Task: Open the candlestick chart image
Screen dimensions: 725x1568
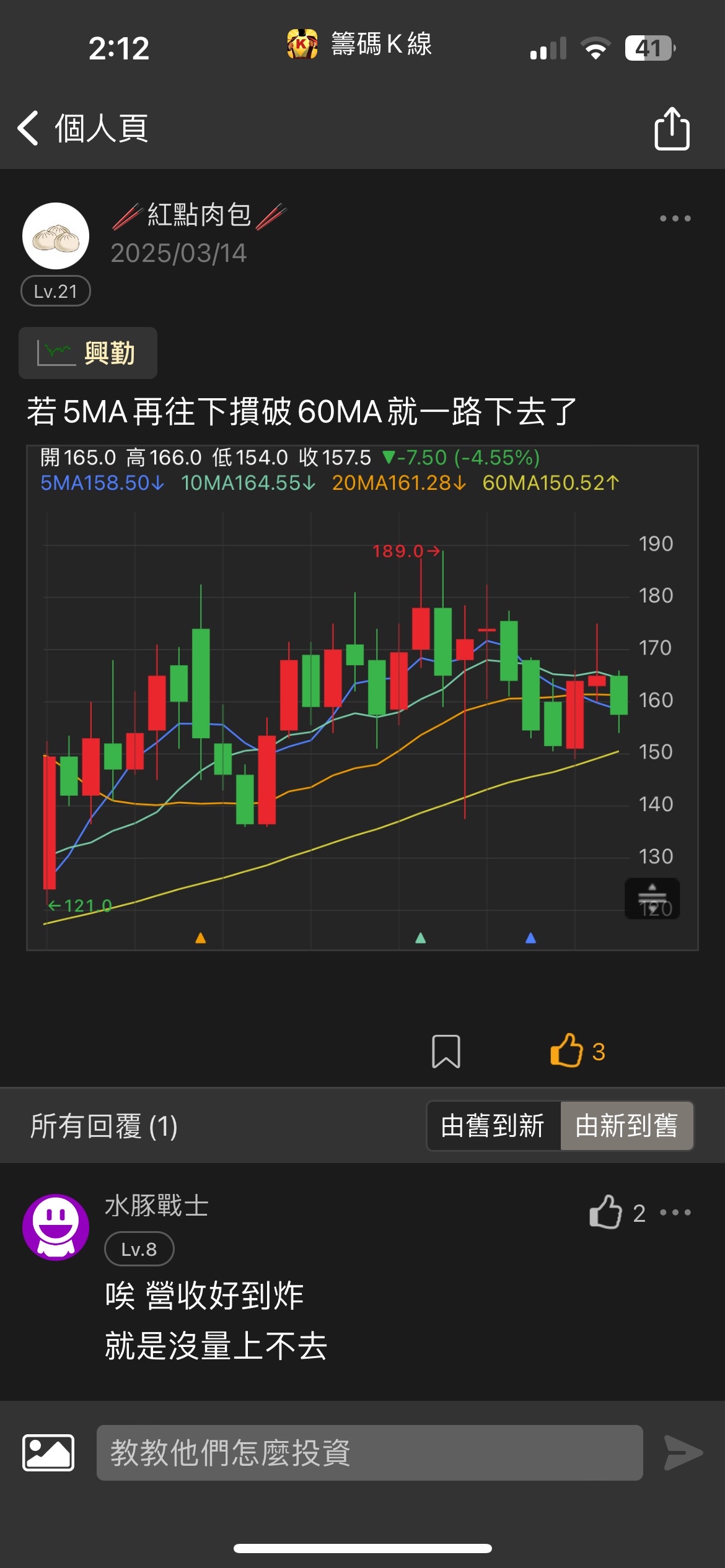Action: click(x=362, y=697)
